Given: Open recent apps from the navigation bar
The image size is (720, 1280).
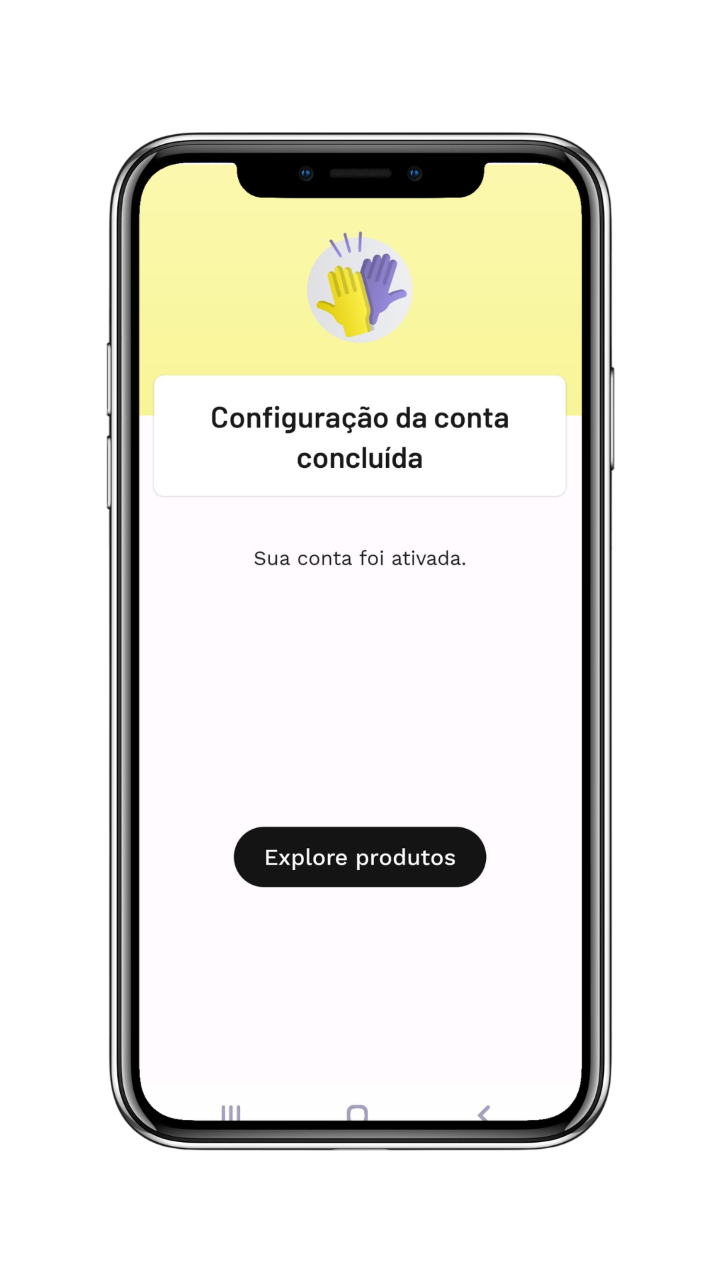Looking at the screenshot, I should click(231, 1113).
